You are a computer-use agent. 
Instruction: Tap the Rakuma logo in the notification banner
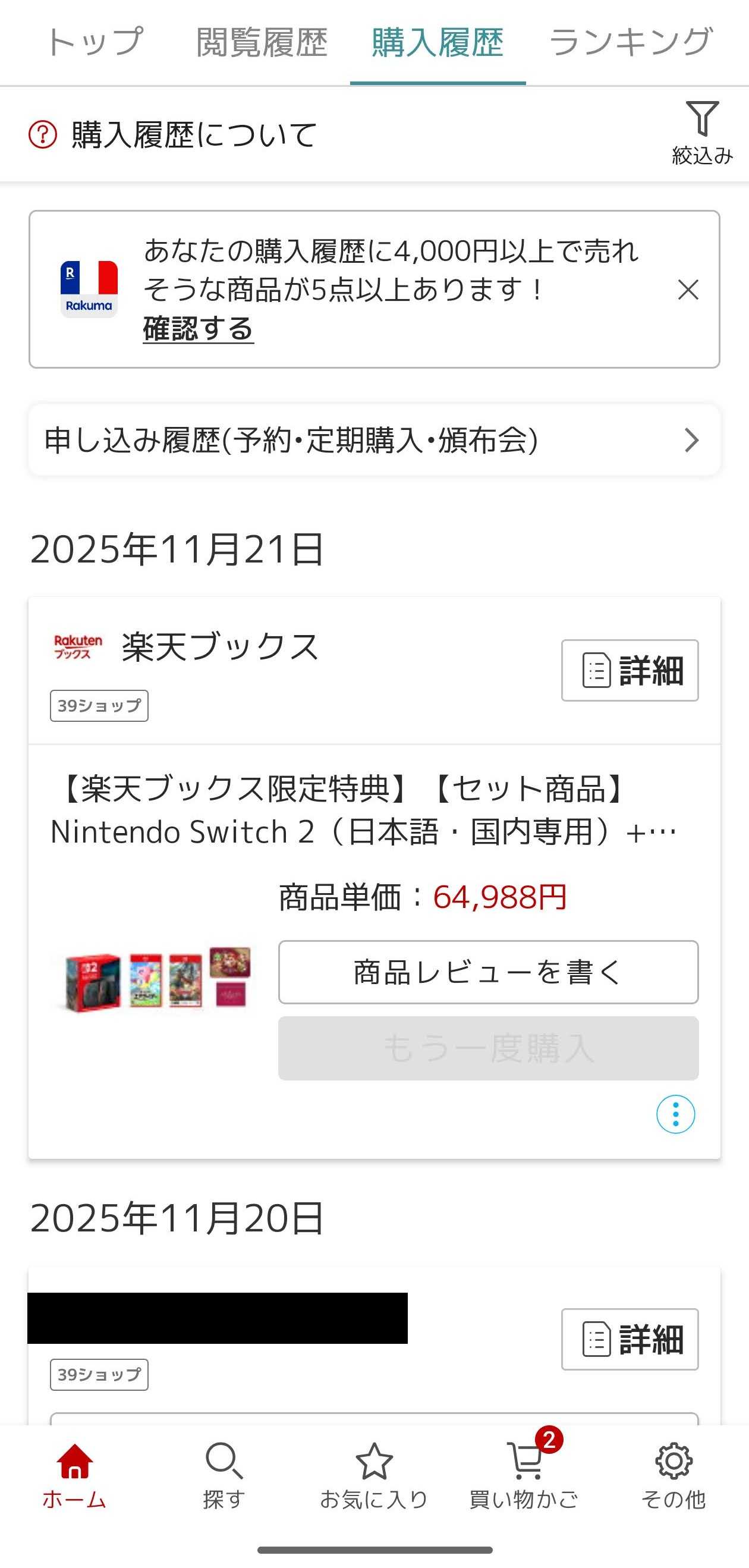coord(89,286)
